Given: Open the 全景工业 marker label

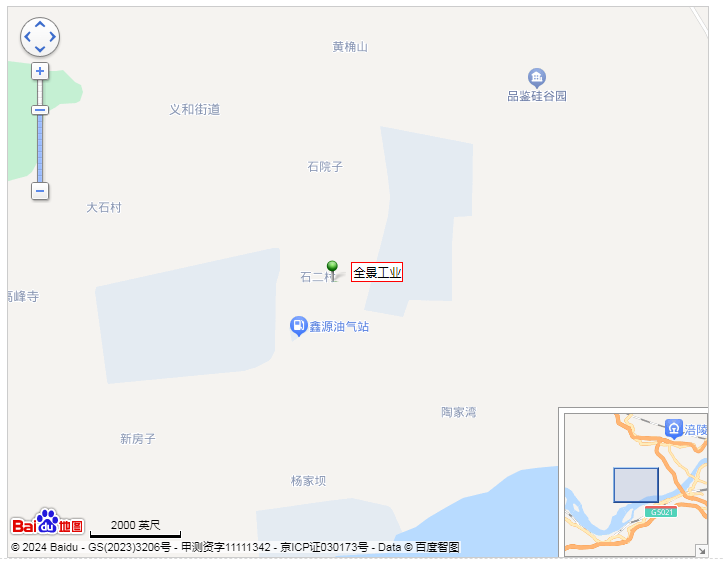Looking at the screenshot, I should [x=377, y=272].
